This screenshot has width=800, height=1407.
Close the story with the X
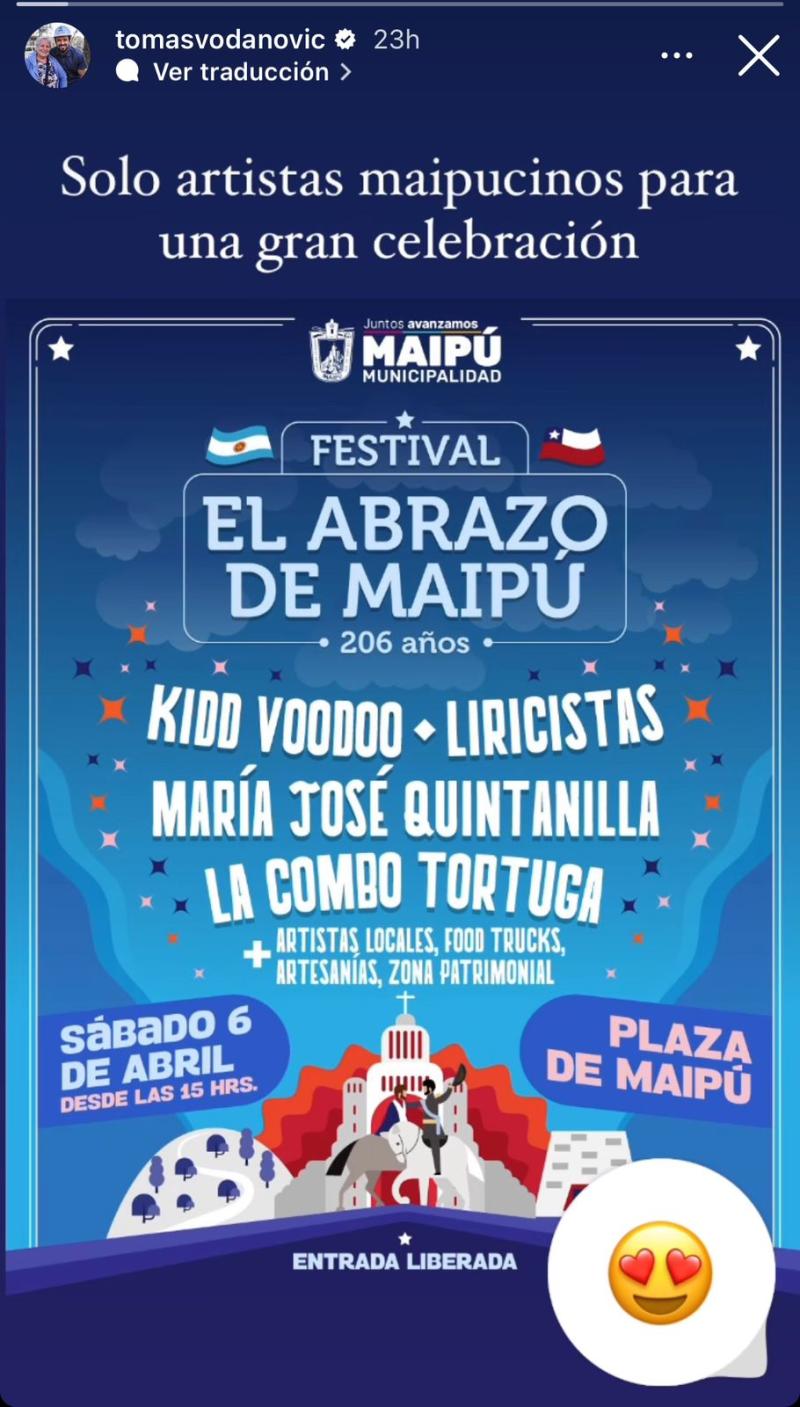point(758,56)
